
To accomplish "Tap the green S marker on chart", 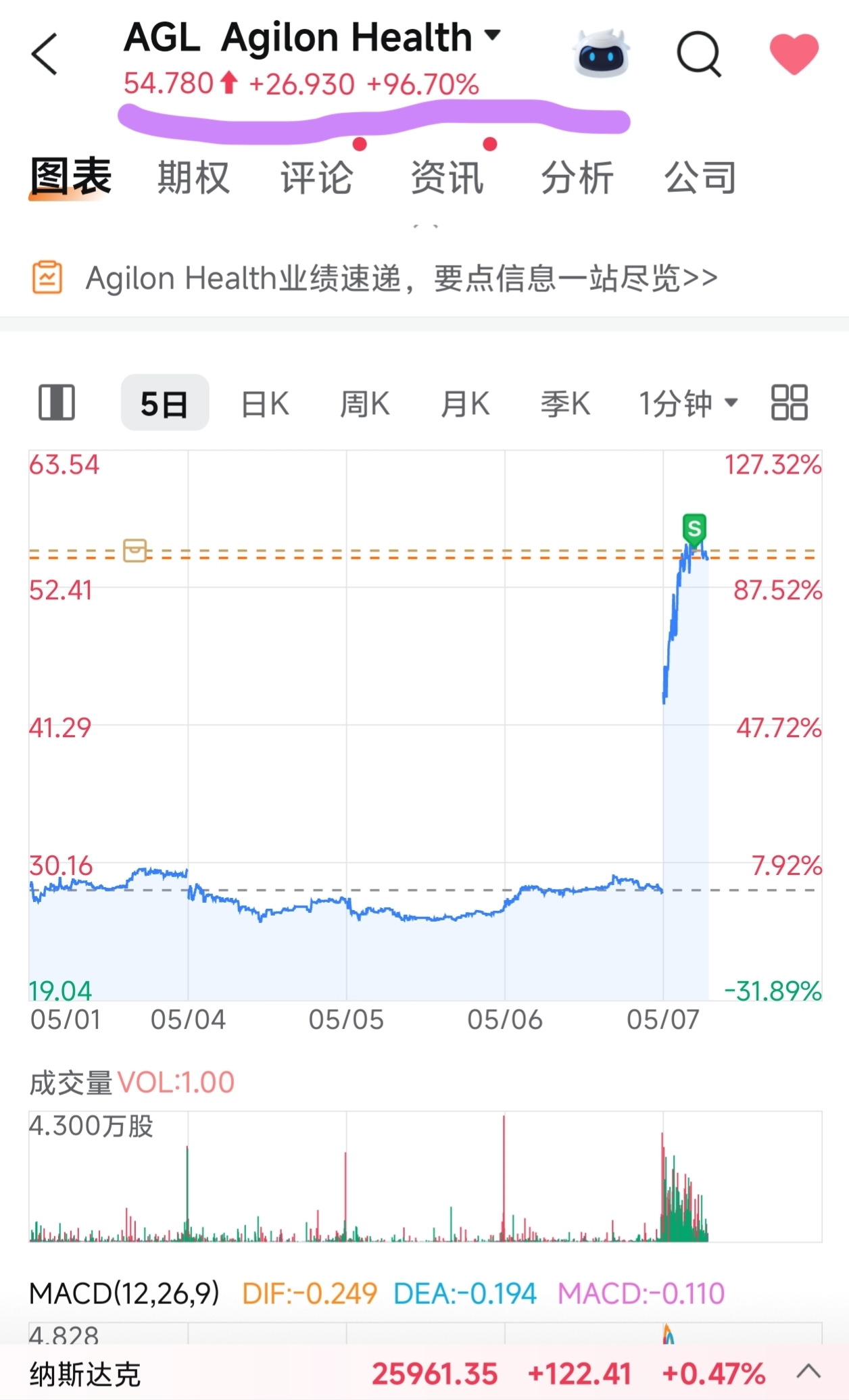I will [694, 528].
